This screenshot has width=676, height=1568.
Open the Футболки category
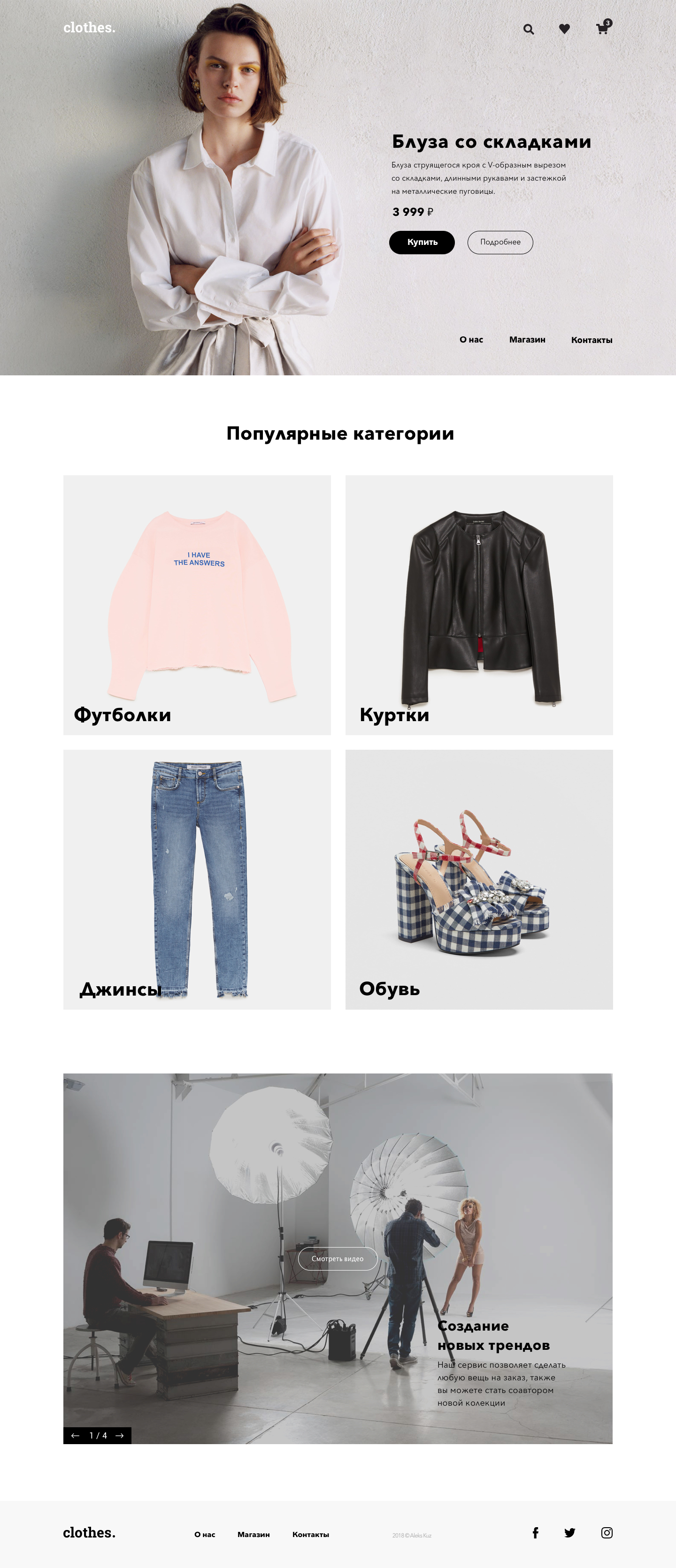[x=197, y=604]
